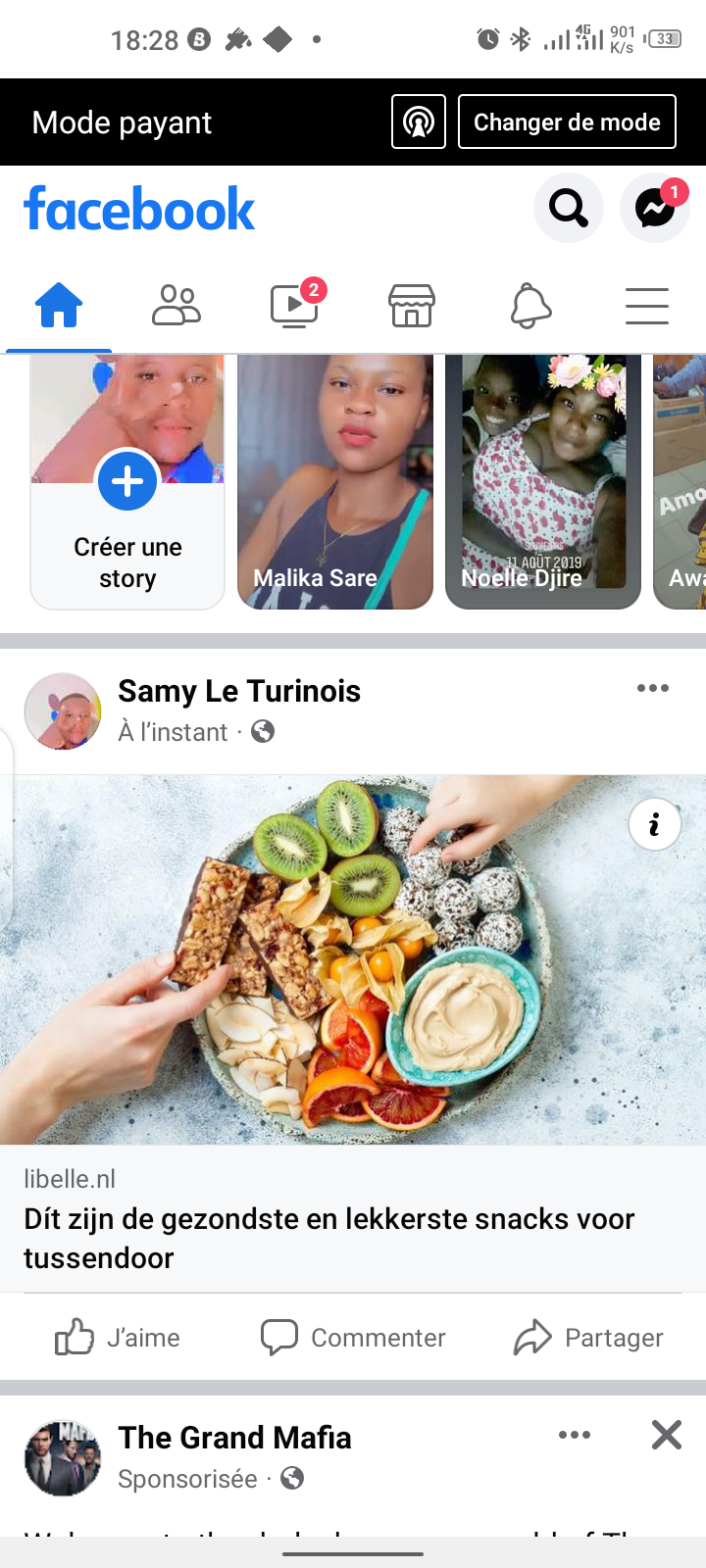Screen dimensions: 706x1568
Task: Open the hamburger menu tab
Action: tap(647, 306)
